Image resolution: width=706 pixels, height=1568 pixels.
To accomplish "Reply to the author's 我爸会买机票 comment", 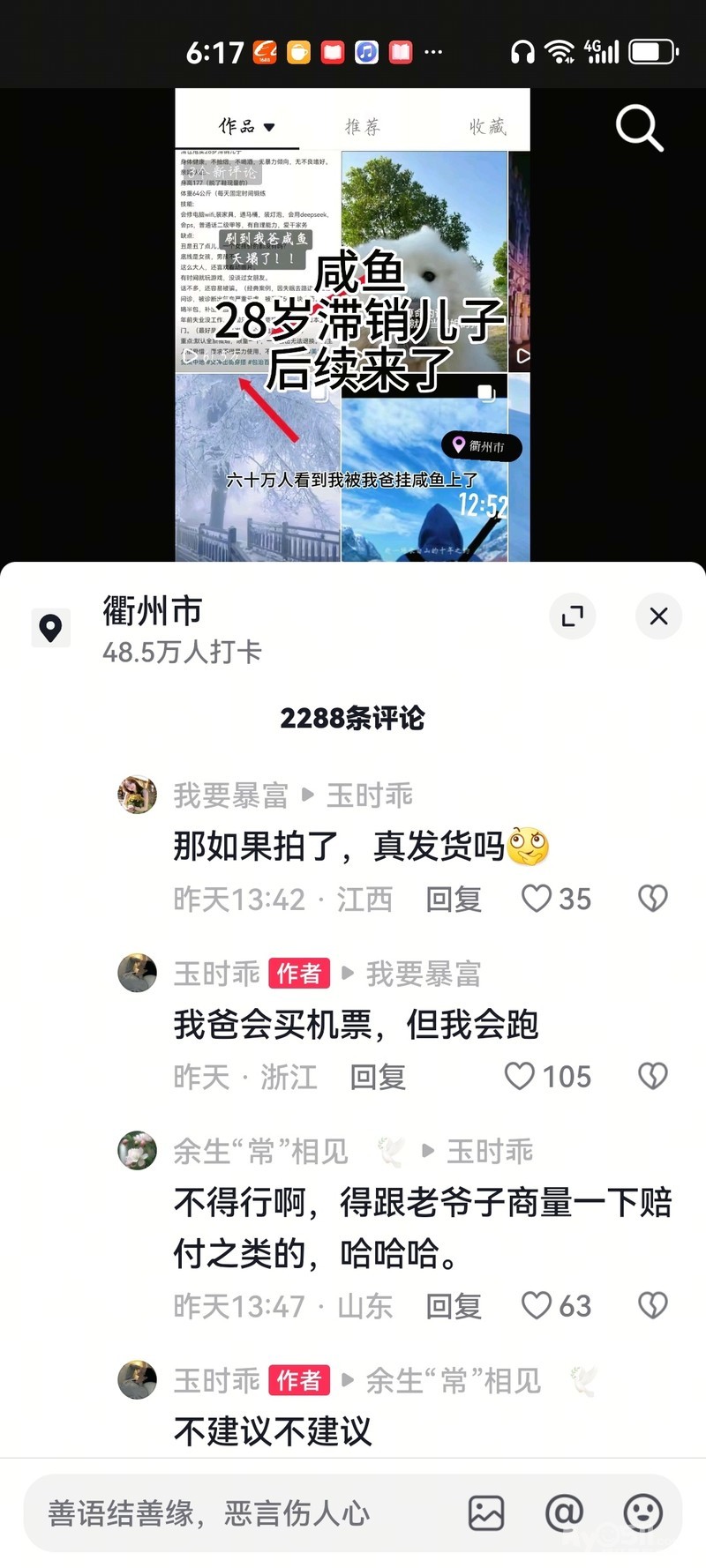I will pyautogui.click(x=378, y=1077).
